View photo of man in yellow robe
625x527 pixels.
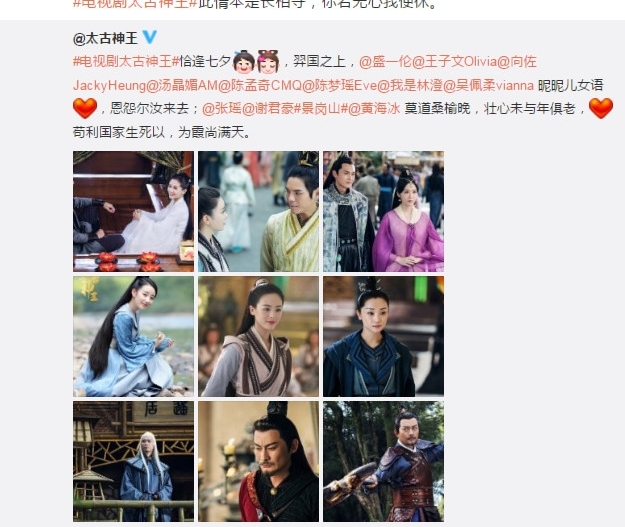pyautogui.click(x=258, y=211)
